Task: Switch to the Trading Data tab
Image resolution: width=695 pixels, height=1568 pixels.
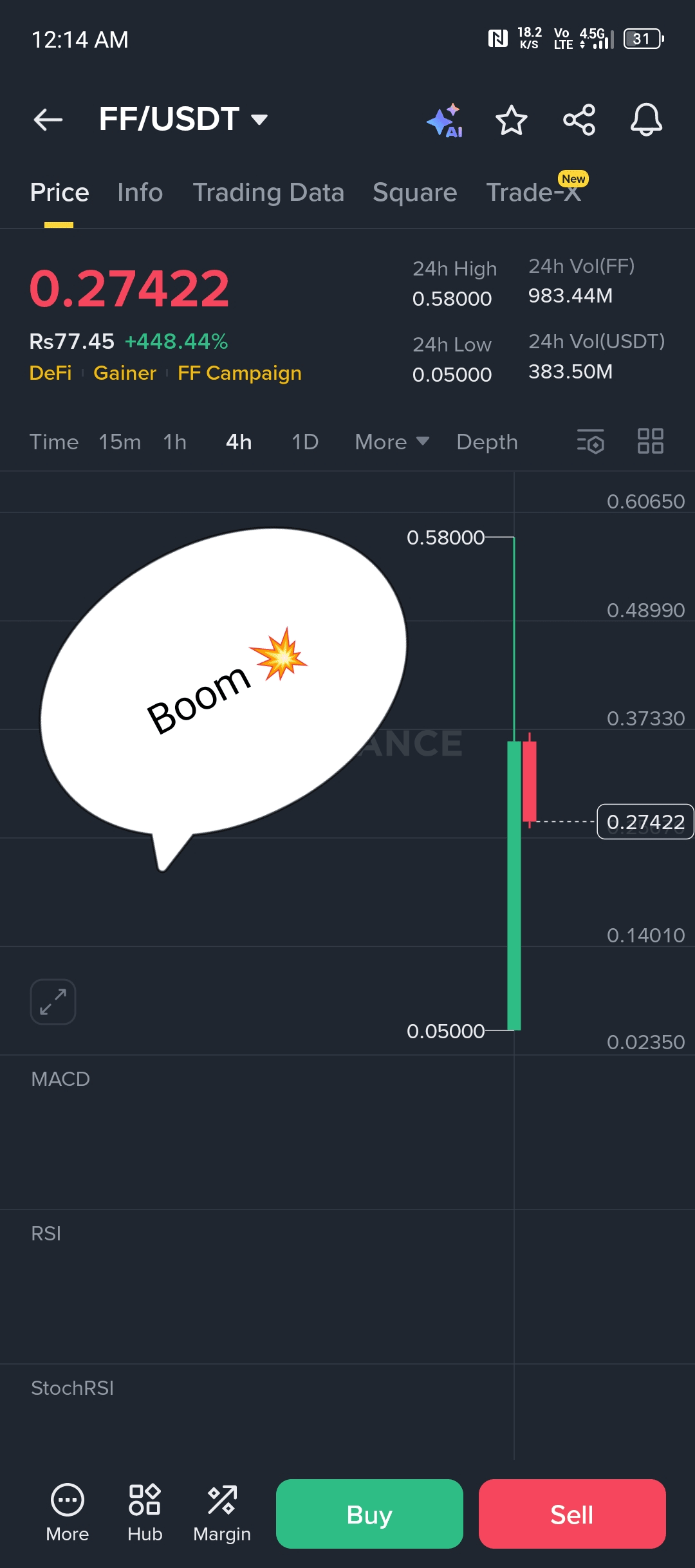Action: [x=268, y=192]
